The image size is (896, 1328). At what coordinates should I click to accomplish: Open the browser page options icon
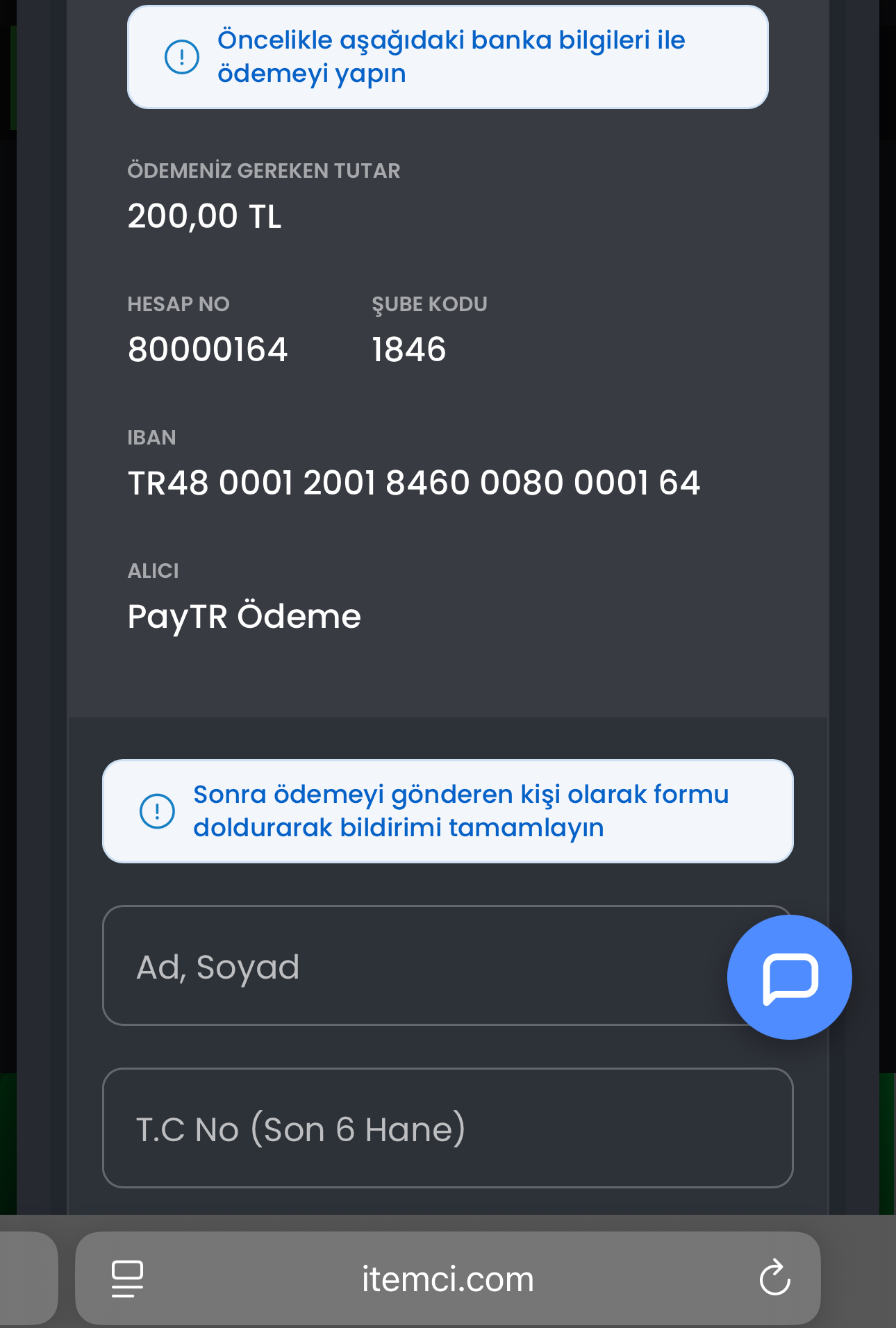point(127,1279)
